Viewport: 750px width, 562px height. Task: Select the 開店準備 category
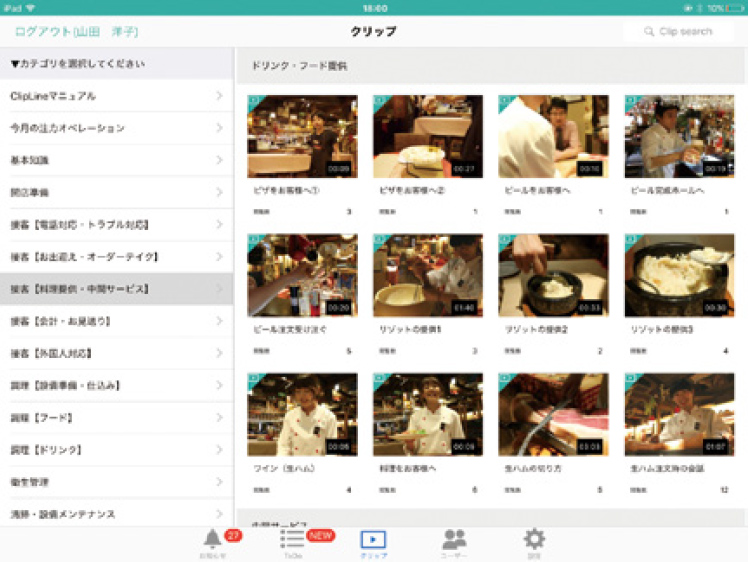[116, 192]
